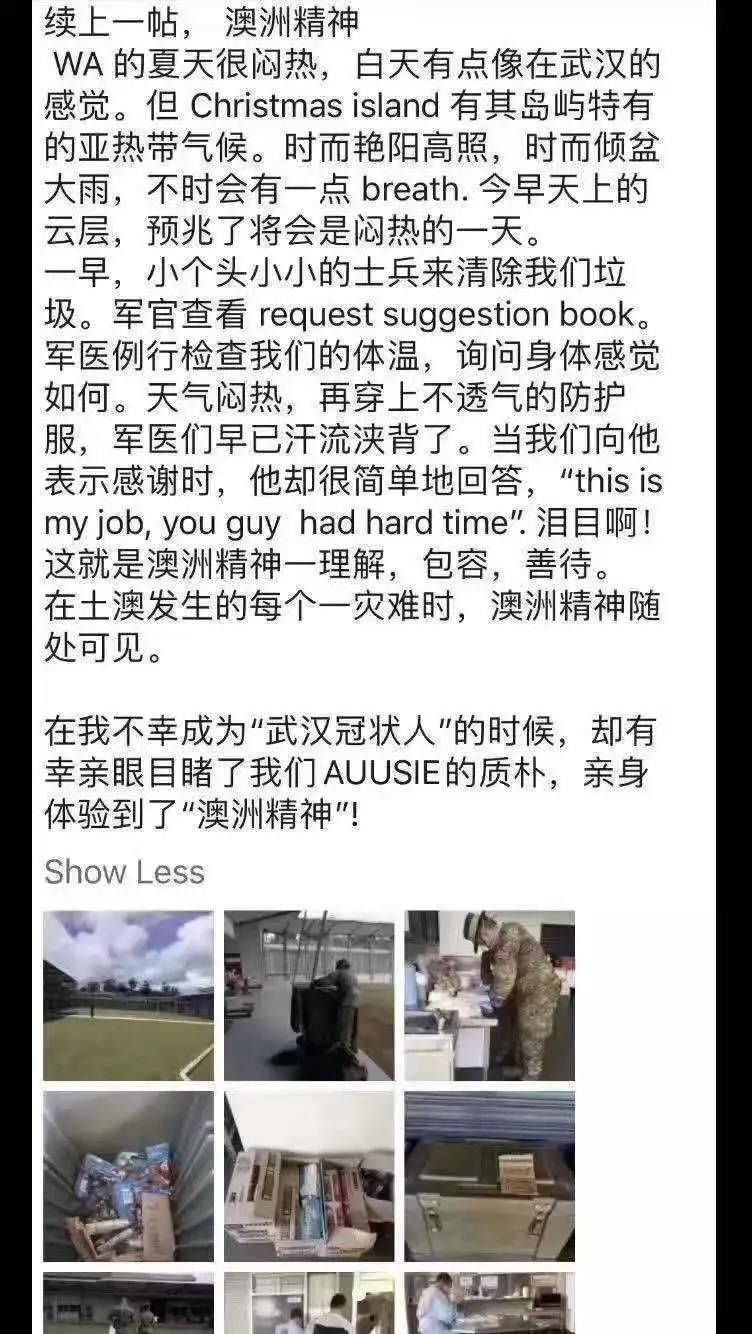Open the photo of person emptying bin

point(308,995)
